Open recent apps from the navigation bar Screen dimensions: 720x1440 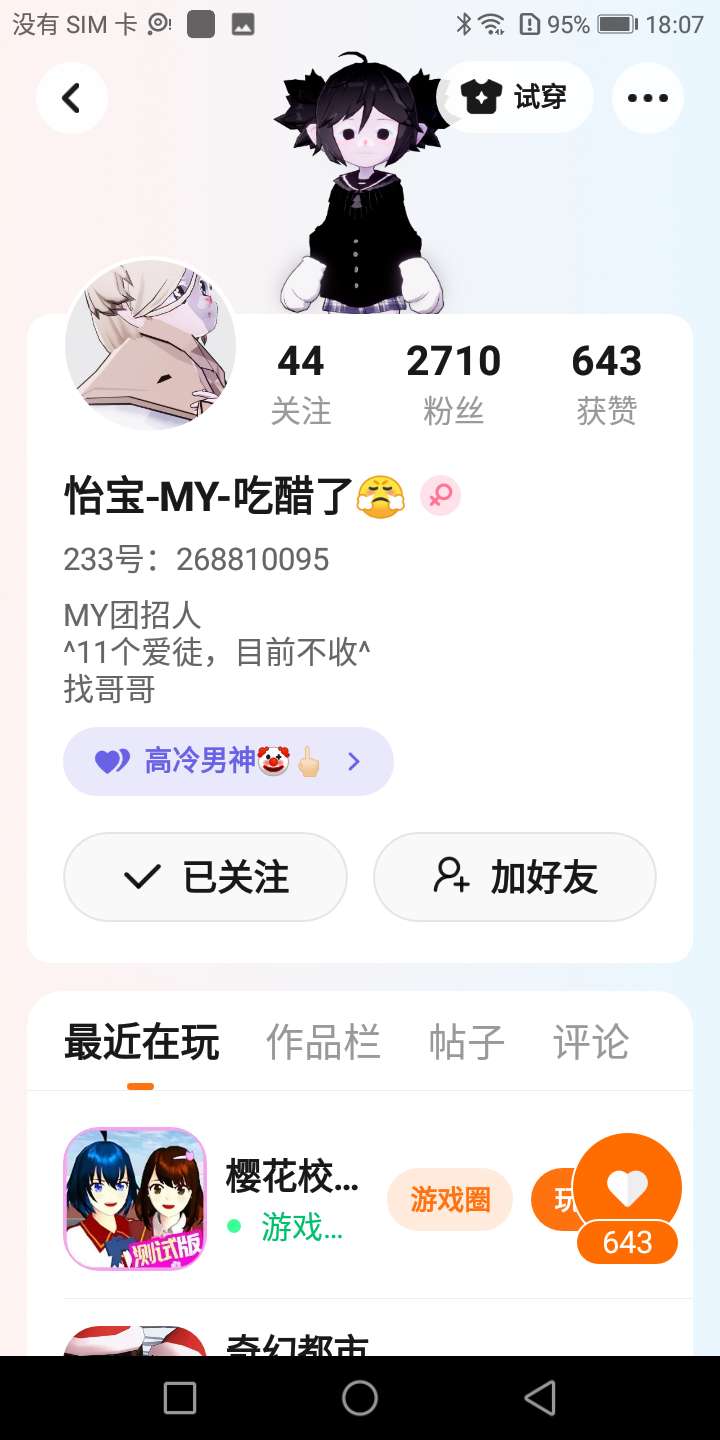click(180, 1398)
